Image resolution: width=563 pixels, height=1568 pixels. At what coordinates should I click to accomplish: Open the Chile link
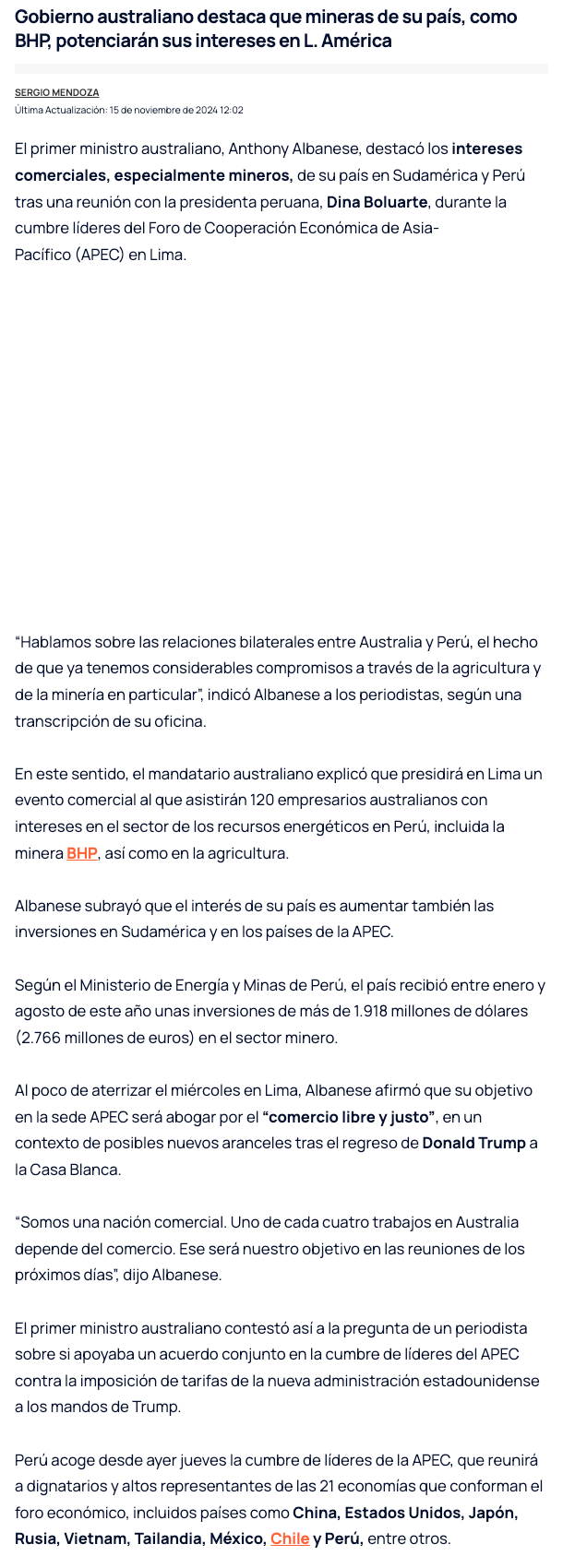tap(289, 1538)
